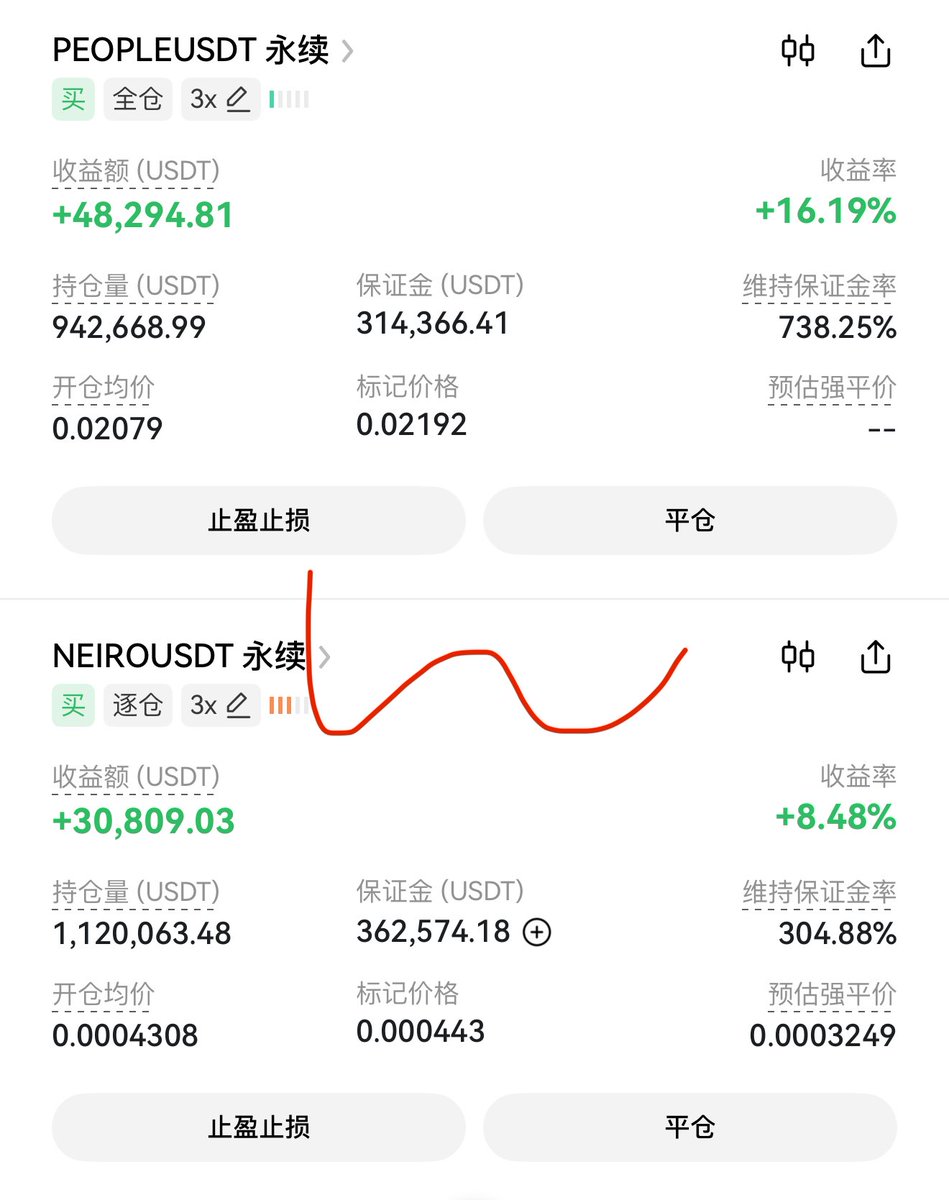Image resolution: width=949 pixels, height=1200 pixels.
Task: Edit the 3x leverage for NEIROUSDT
Action: coord(221,706)
